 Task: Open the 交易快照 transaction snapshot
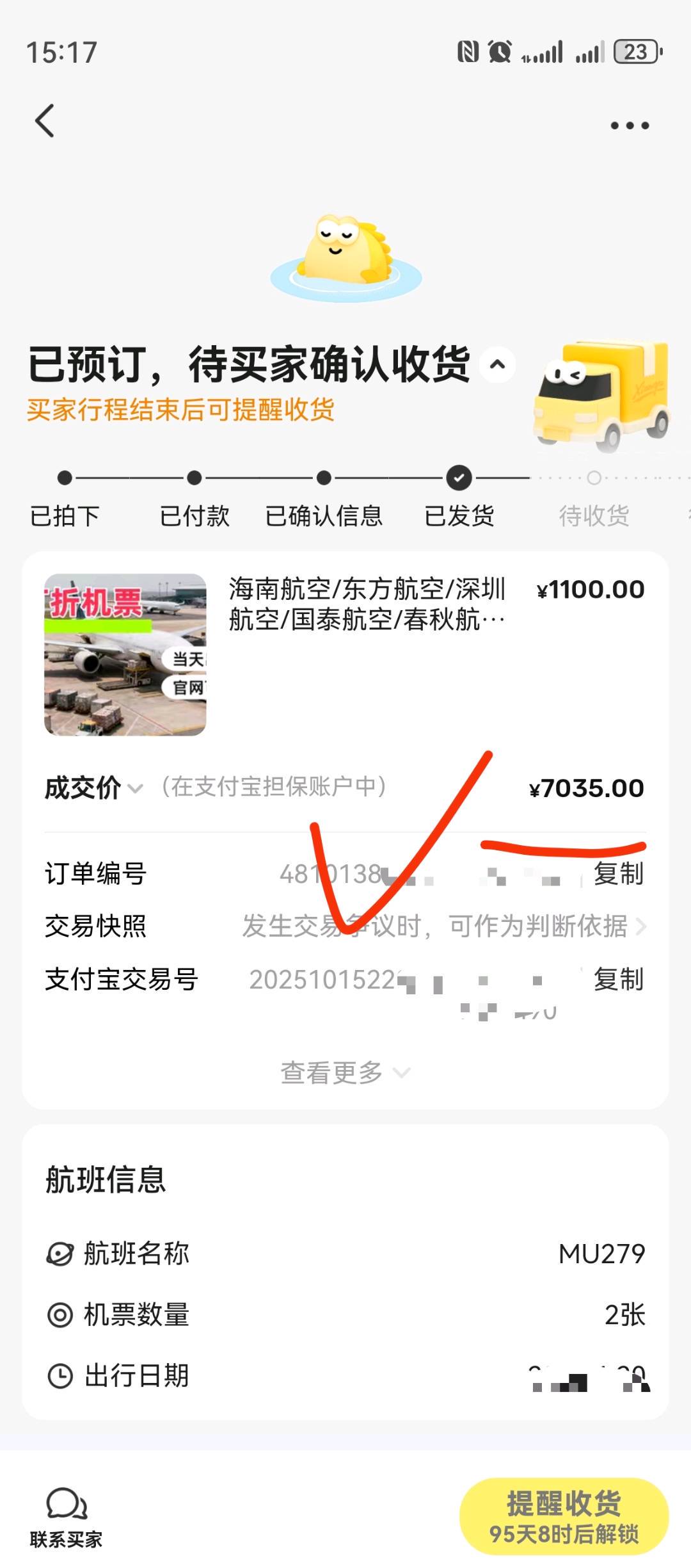click(x=441, y=926)
